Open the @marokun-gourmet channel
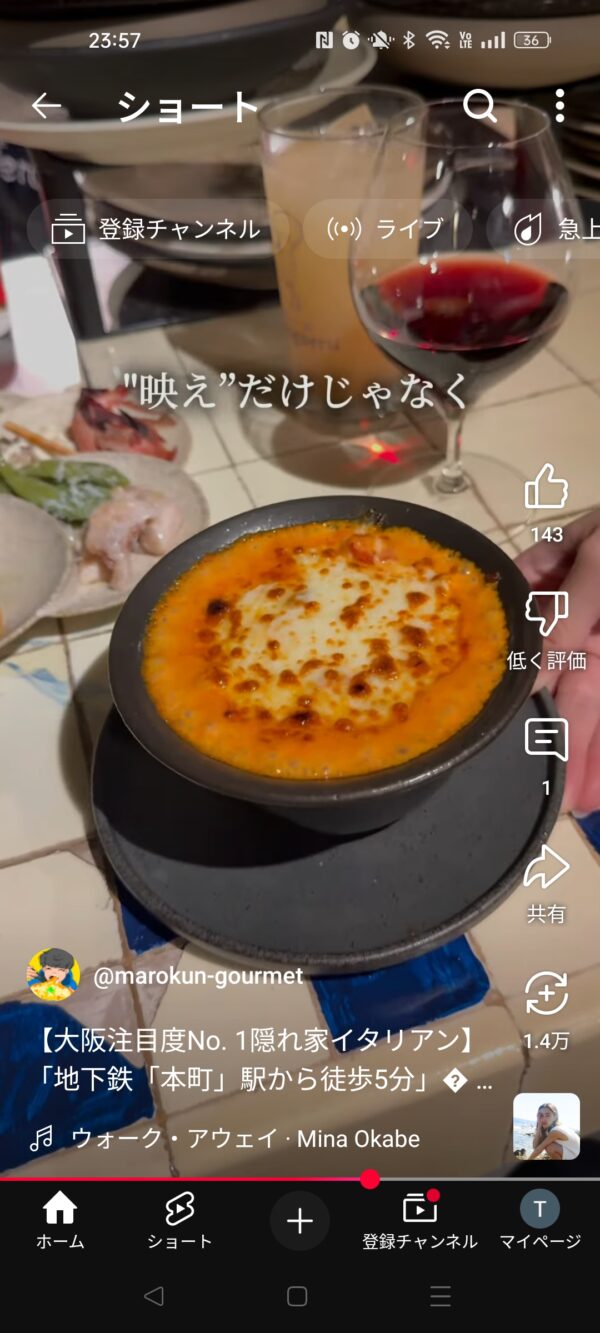The height and width of the screenshot is (1333, 600). tap(197, 976)
